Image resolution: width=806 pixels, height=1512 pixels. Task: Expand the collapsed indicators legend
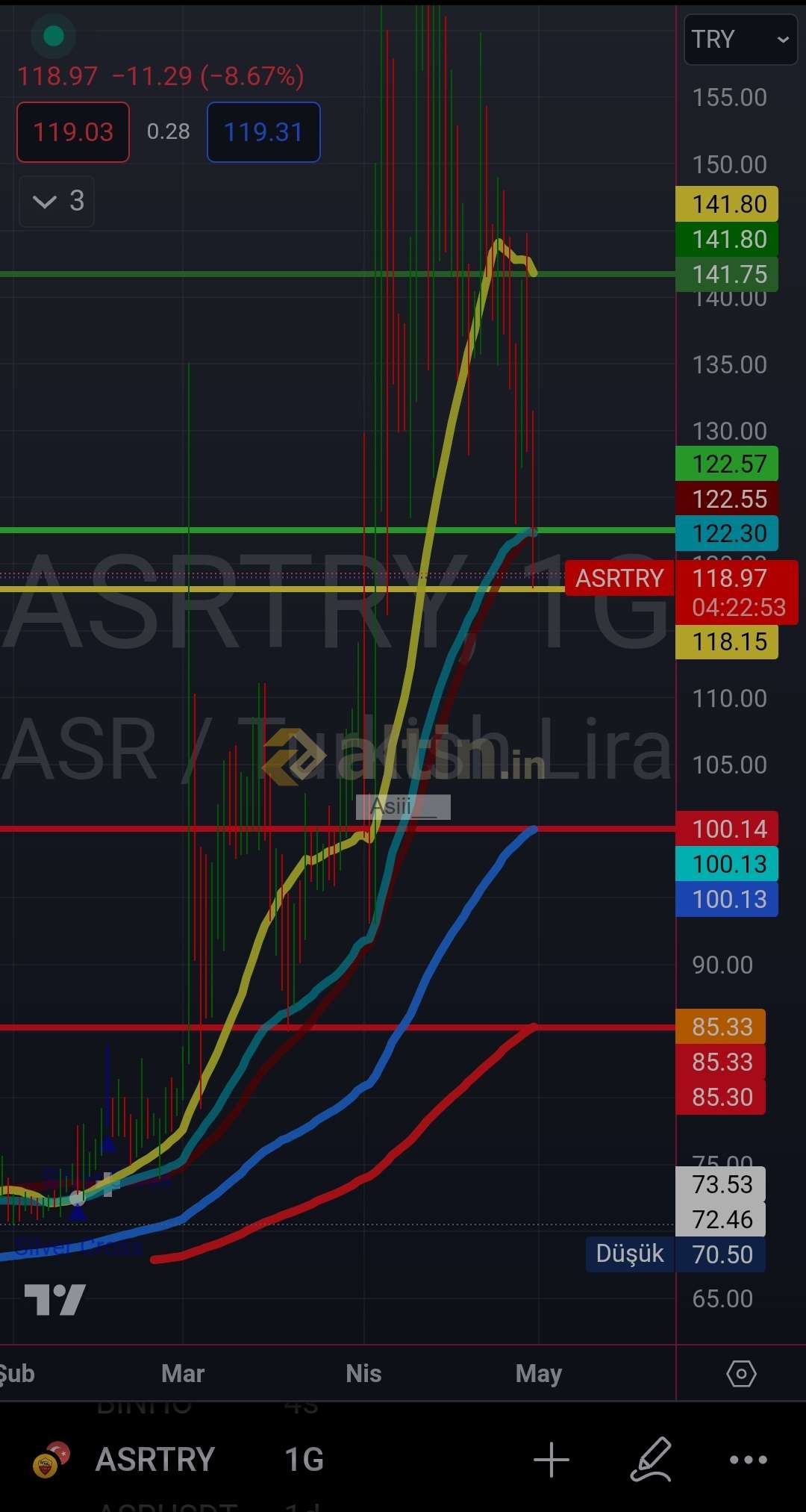click(57, 201)
